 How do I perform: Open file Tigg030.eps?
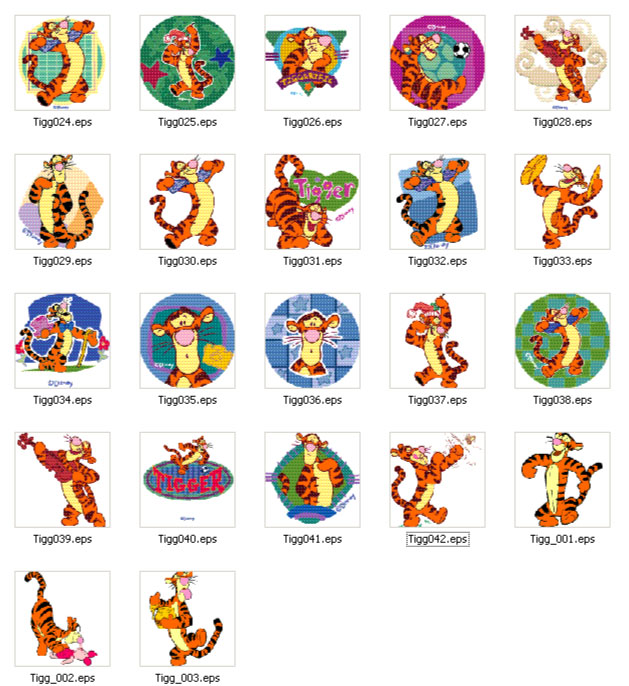187,201
